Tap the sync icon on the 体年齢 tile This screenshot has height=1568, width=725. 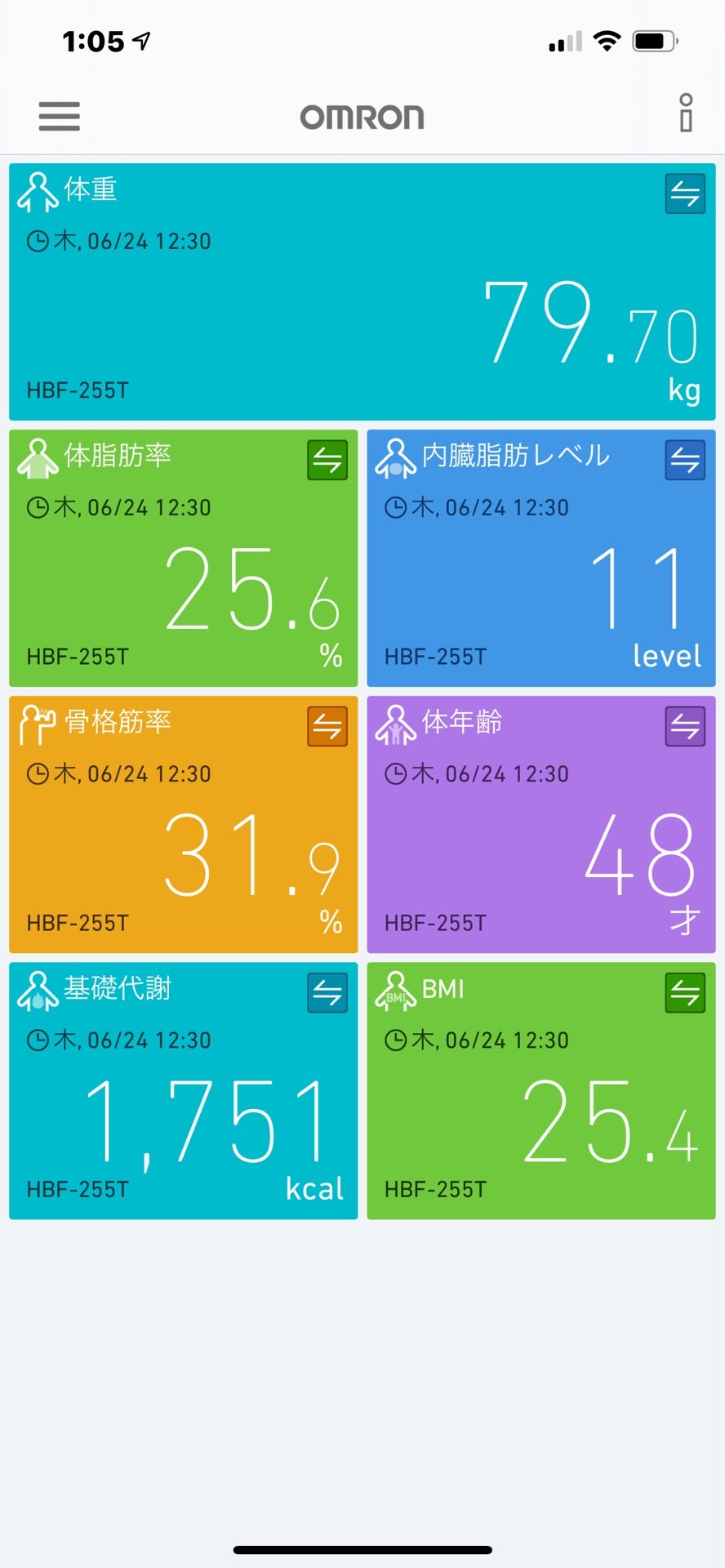pyautogui.click(x=684, y=725)
